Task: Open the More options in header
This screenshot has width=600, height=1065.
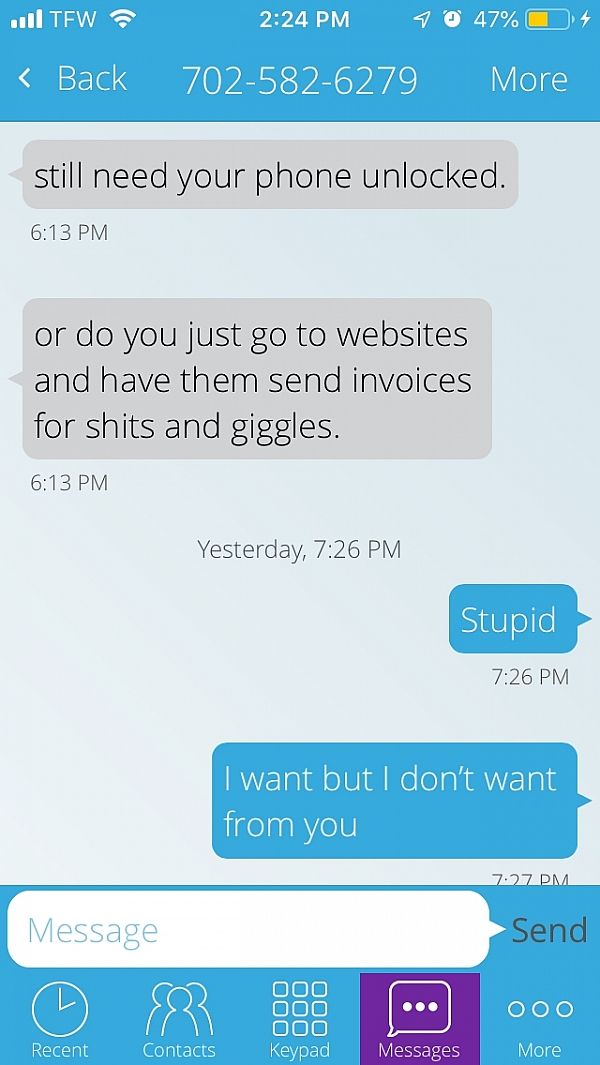Action: (x=528, y=79)
